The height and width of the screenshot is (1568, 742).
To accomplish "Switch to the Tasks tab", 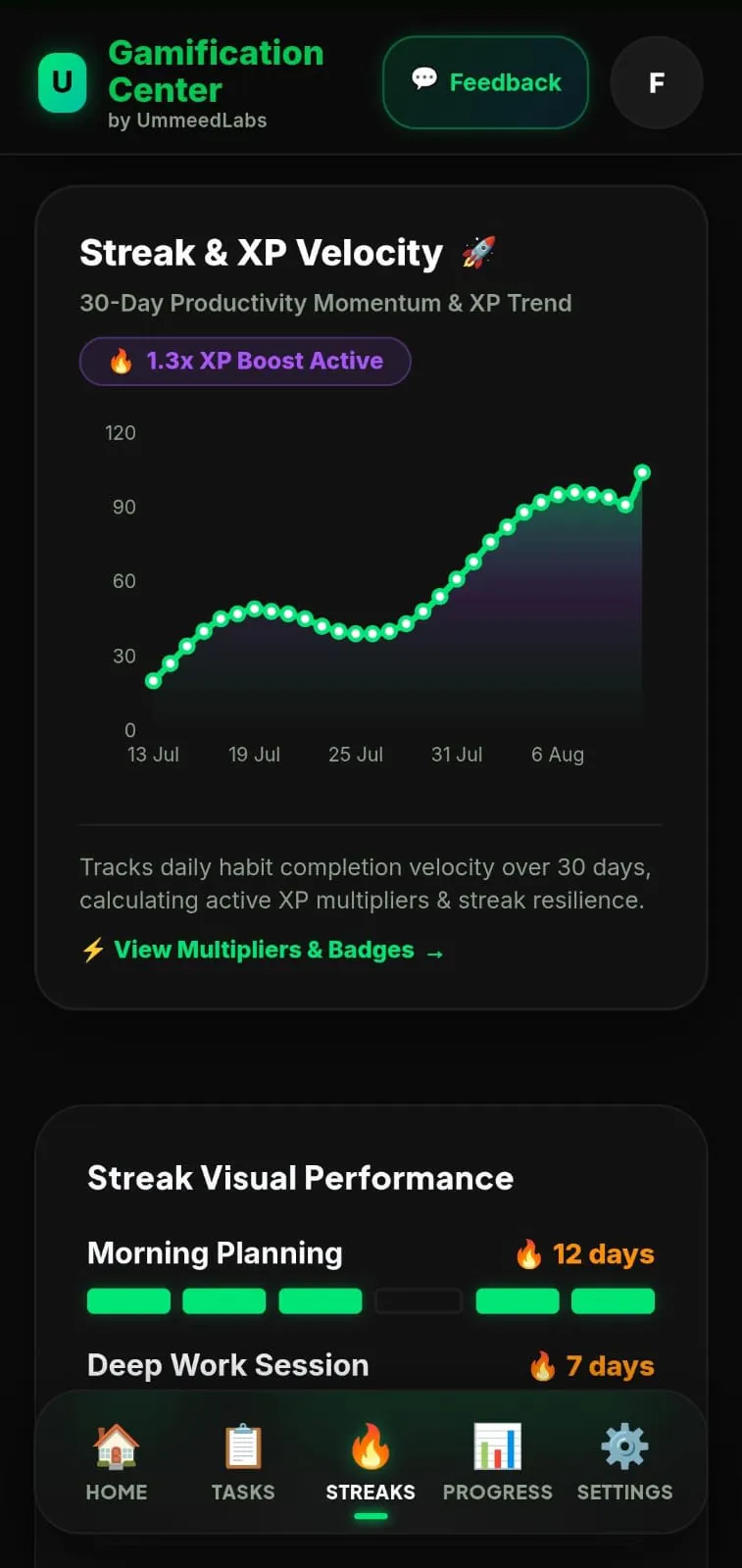I will click(x=243, y=1462).
